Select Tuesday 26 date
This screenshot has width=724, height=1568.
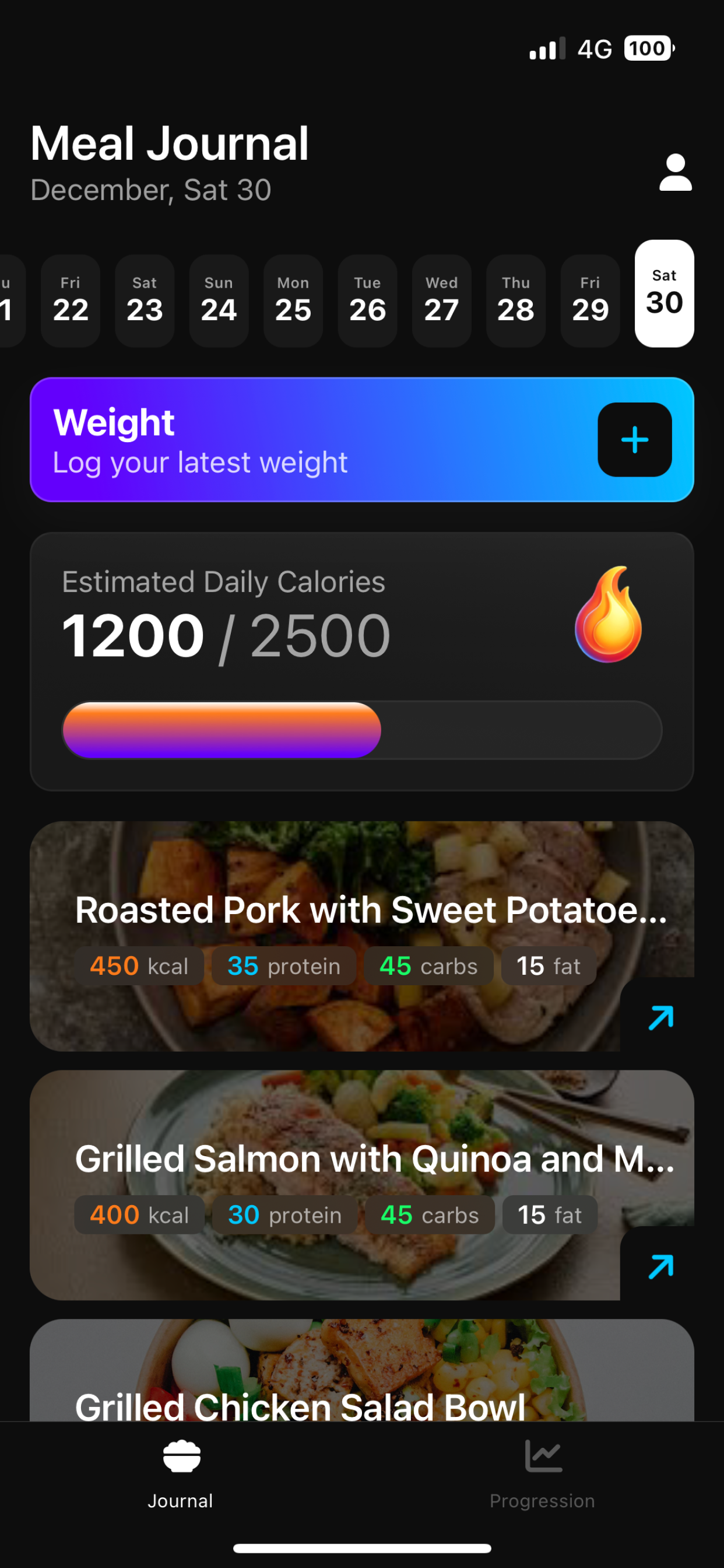[367, 300]
